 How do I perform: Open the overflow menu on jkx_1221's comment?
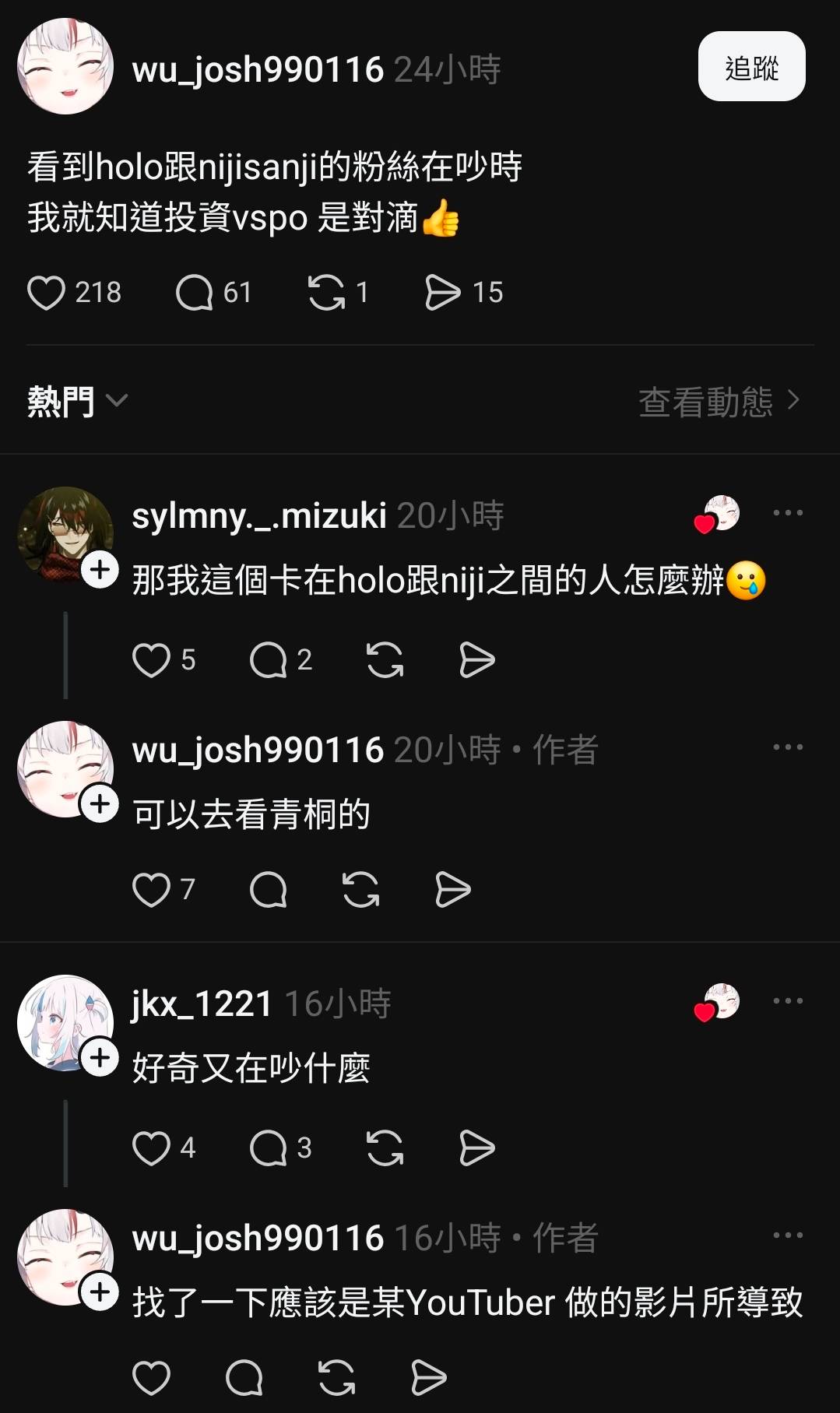(x=788, y=1001)
